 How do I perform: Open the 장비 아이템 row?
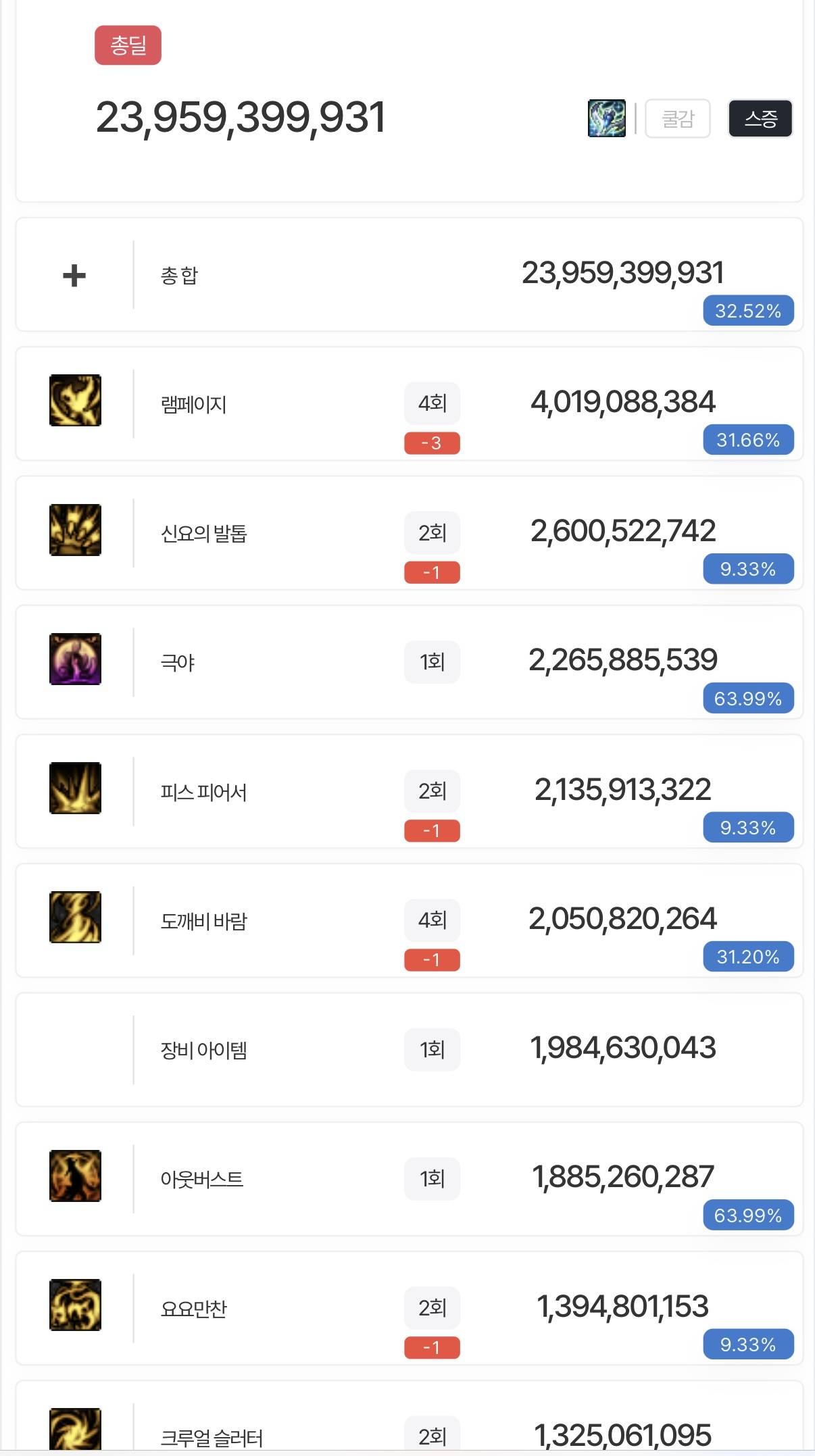pyautogui.click(x=409, y=1049)
